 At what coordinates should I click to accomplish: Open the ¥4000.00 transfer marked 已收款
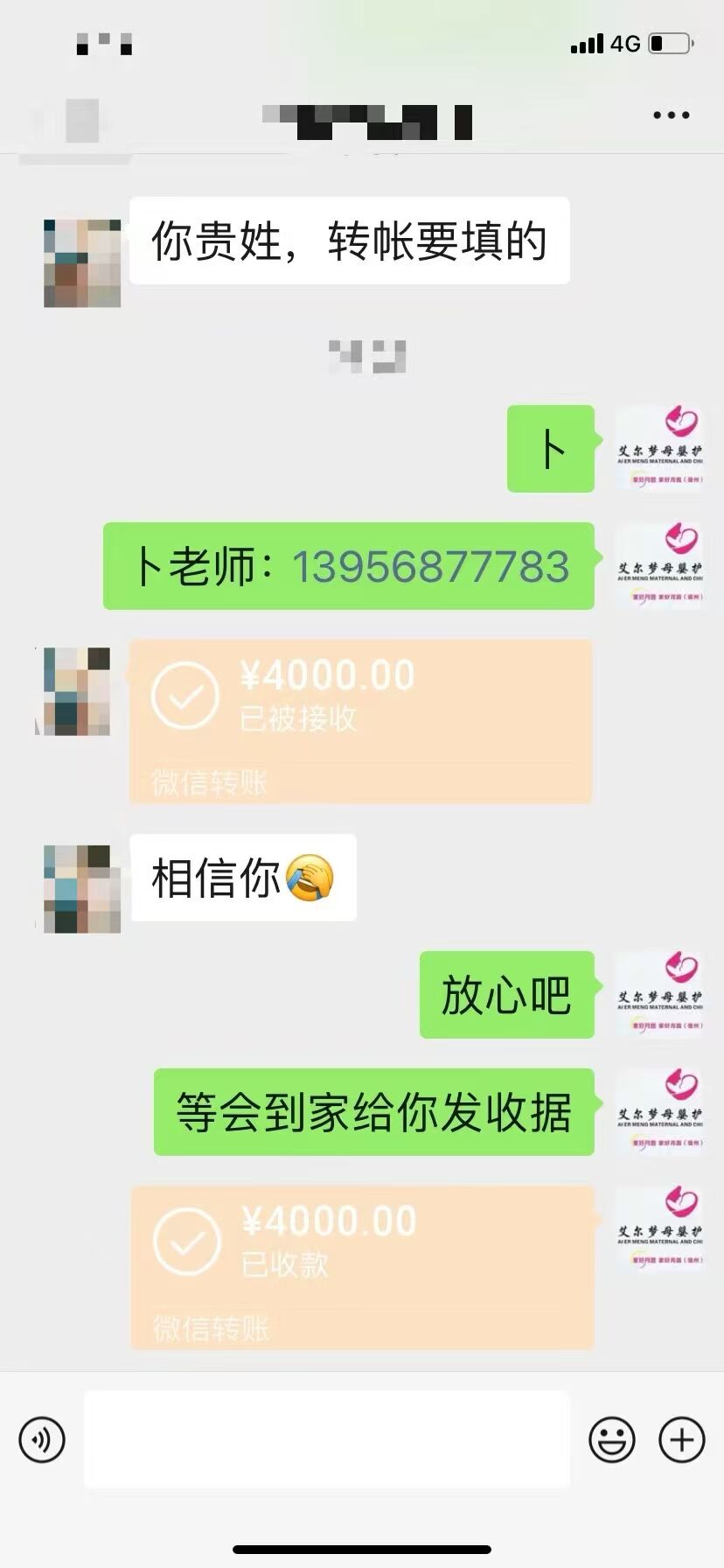(x=362, y=1267)
